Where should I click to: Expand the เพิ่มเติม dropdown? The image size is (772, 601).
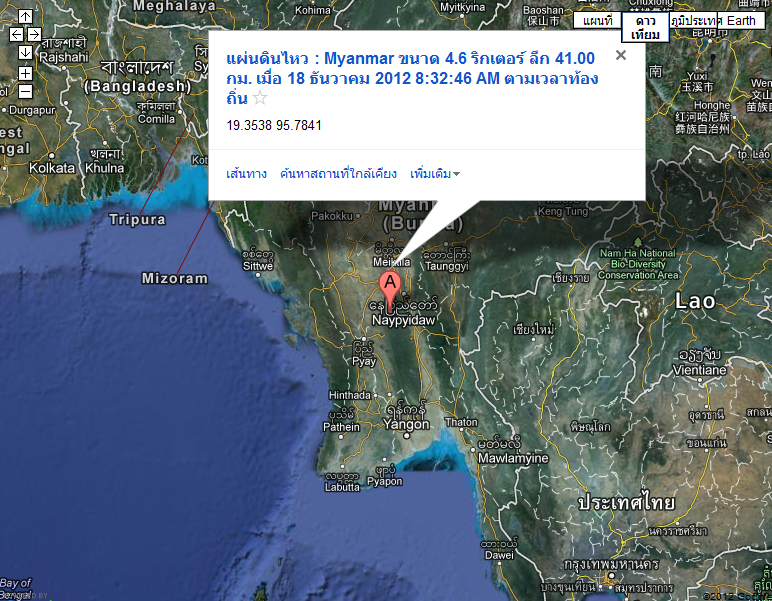click(435, 173)
